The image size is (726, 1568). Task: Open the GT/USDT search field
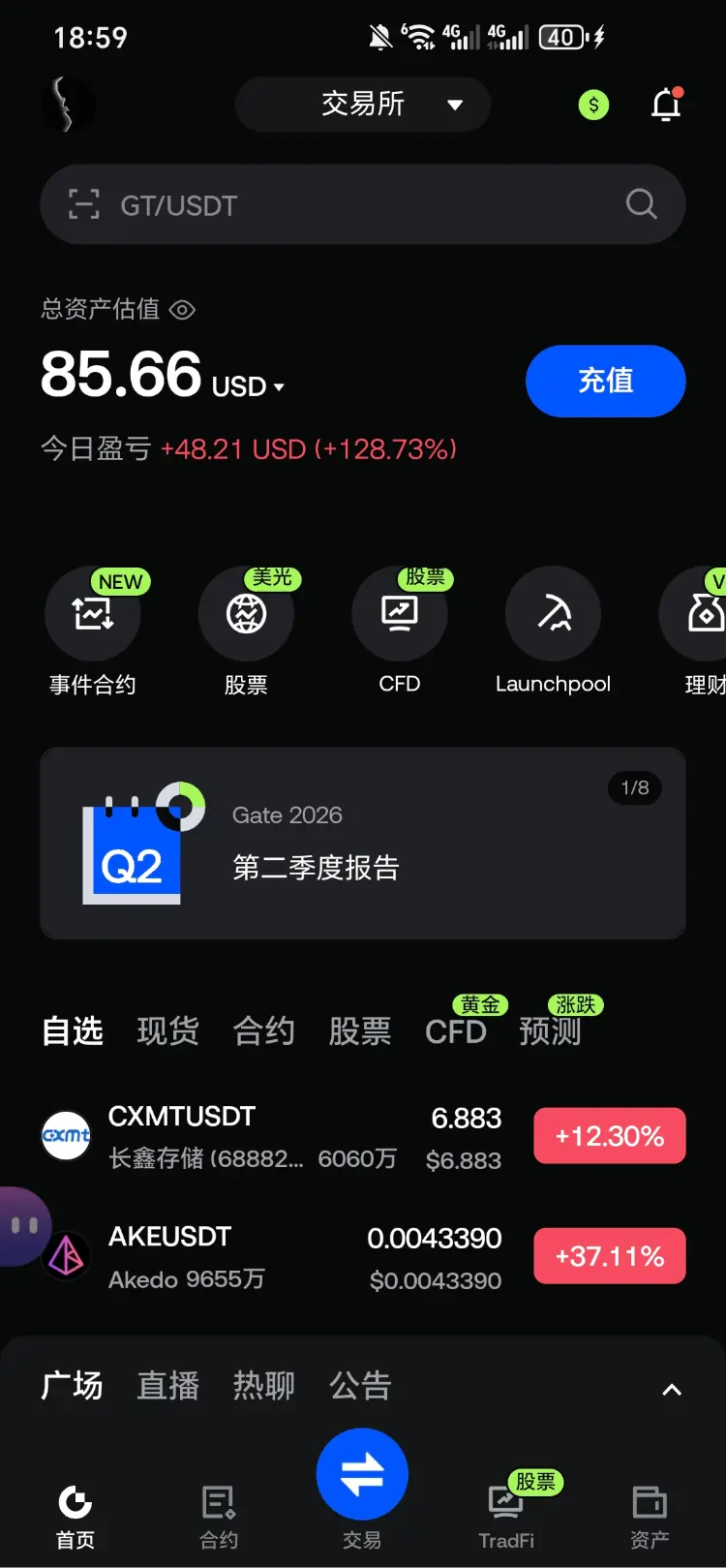pos(363,204)
